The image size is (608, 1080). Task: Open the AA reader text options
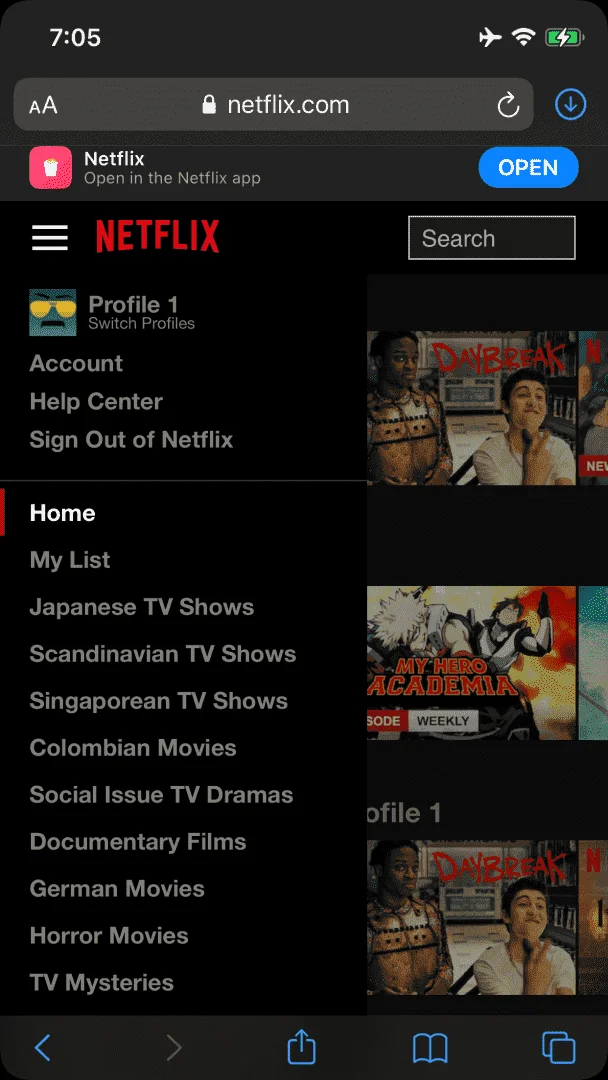point(43,105)
